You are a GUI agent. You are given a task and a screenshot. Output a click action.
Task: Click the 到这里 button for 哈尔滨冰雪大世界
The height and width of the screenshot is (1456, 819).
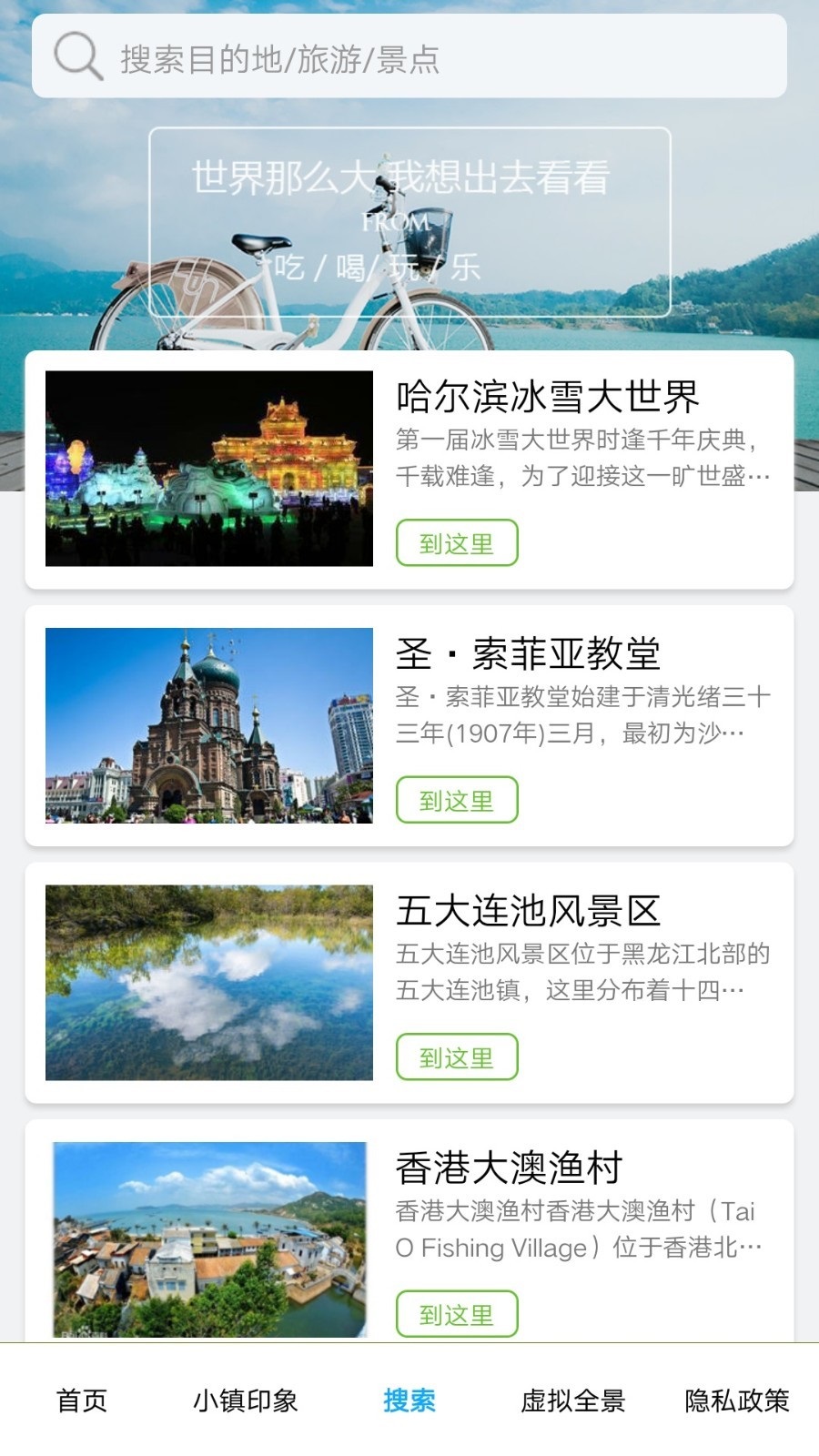pyautogui.click(x=455, y=542)
